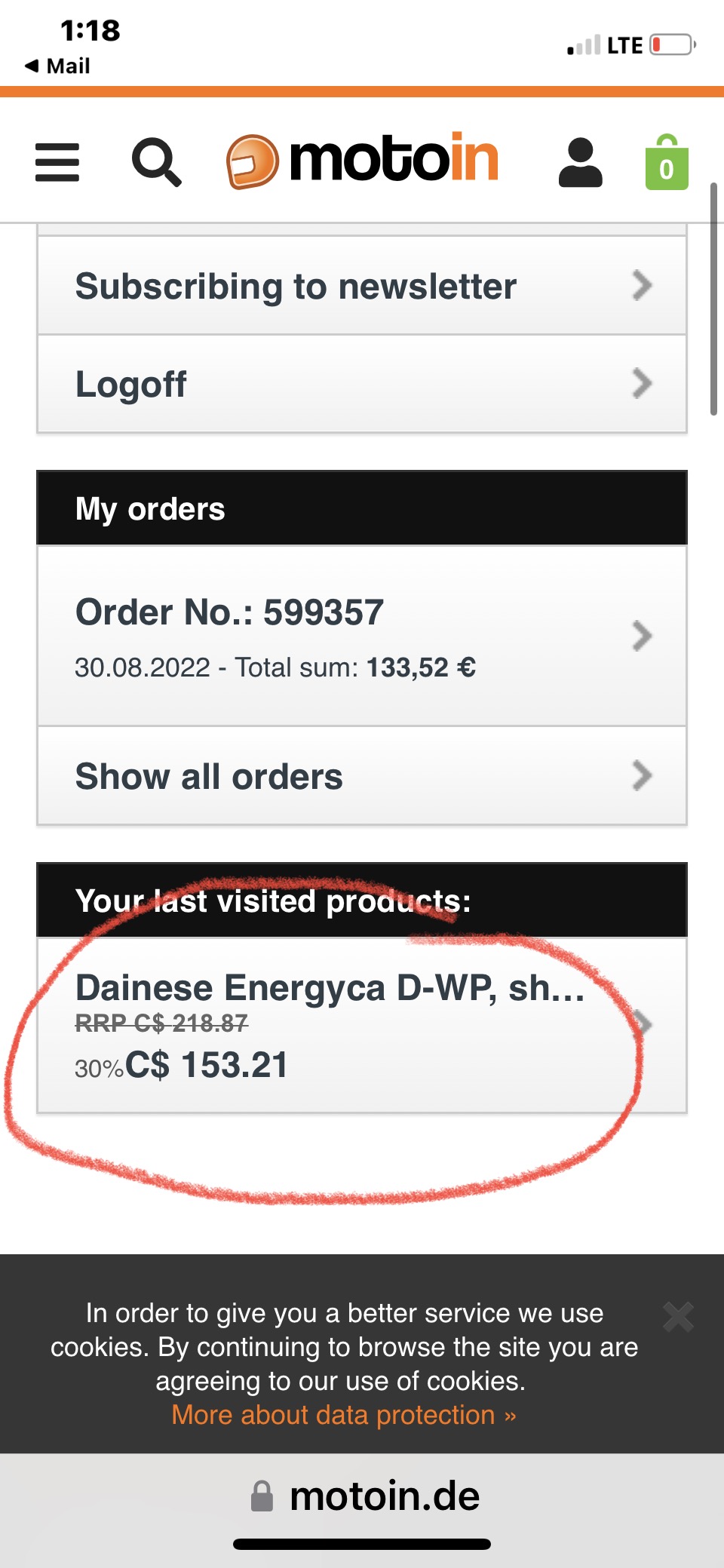Open More about data protection link

[344, 1415]
